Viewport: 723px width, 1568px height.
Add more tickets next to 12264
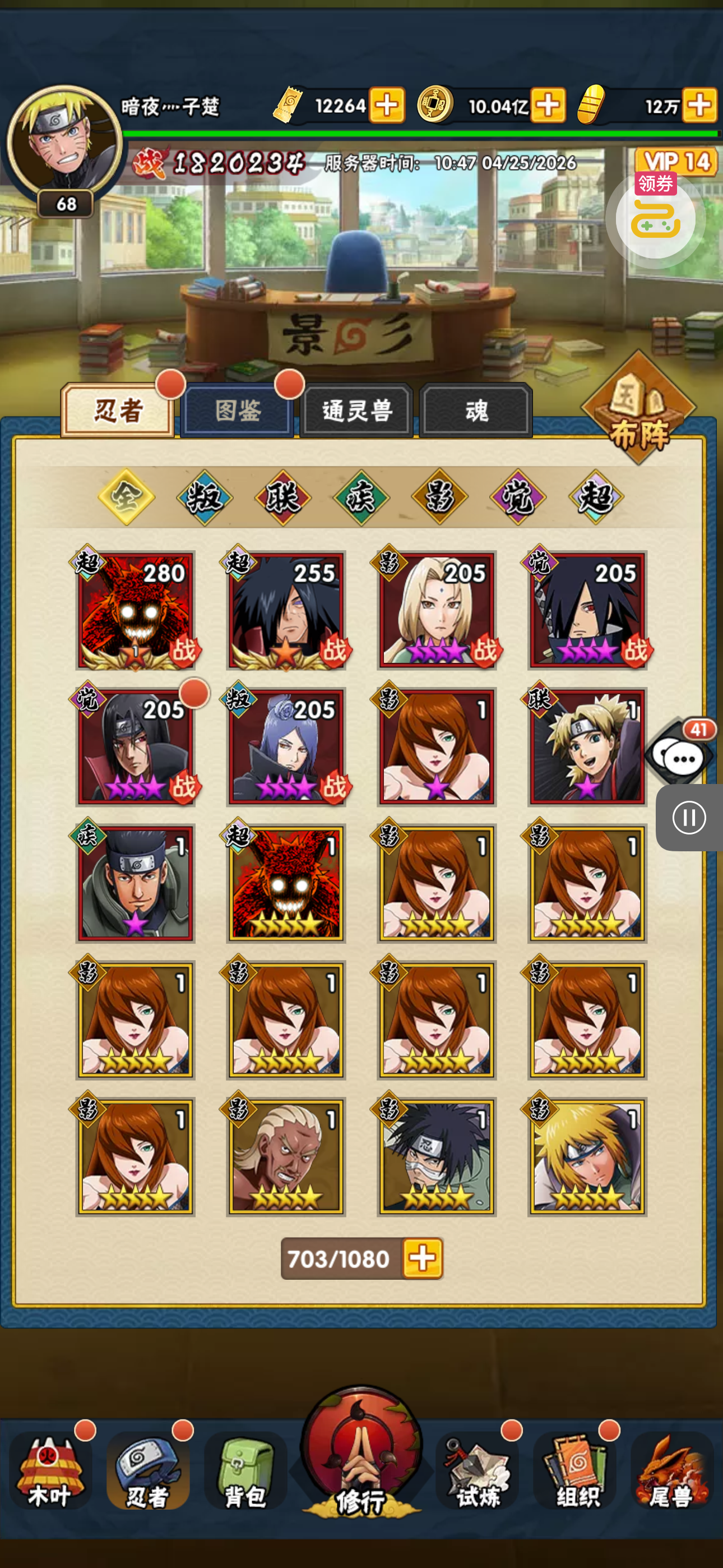(387, 105)
